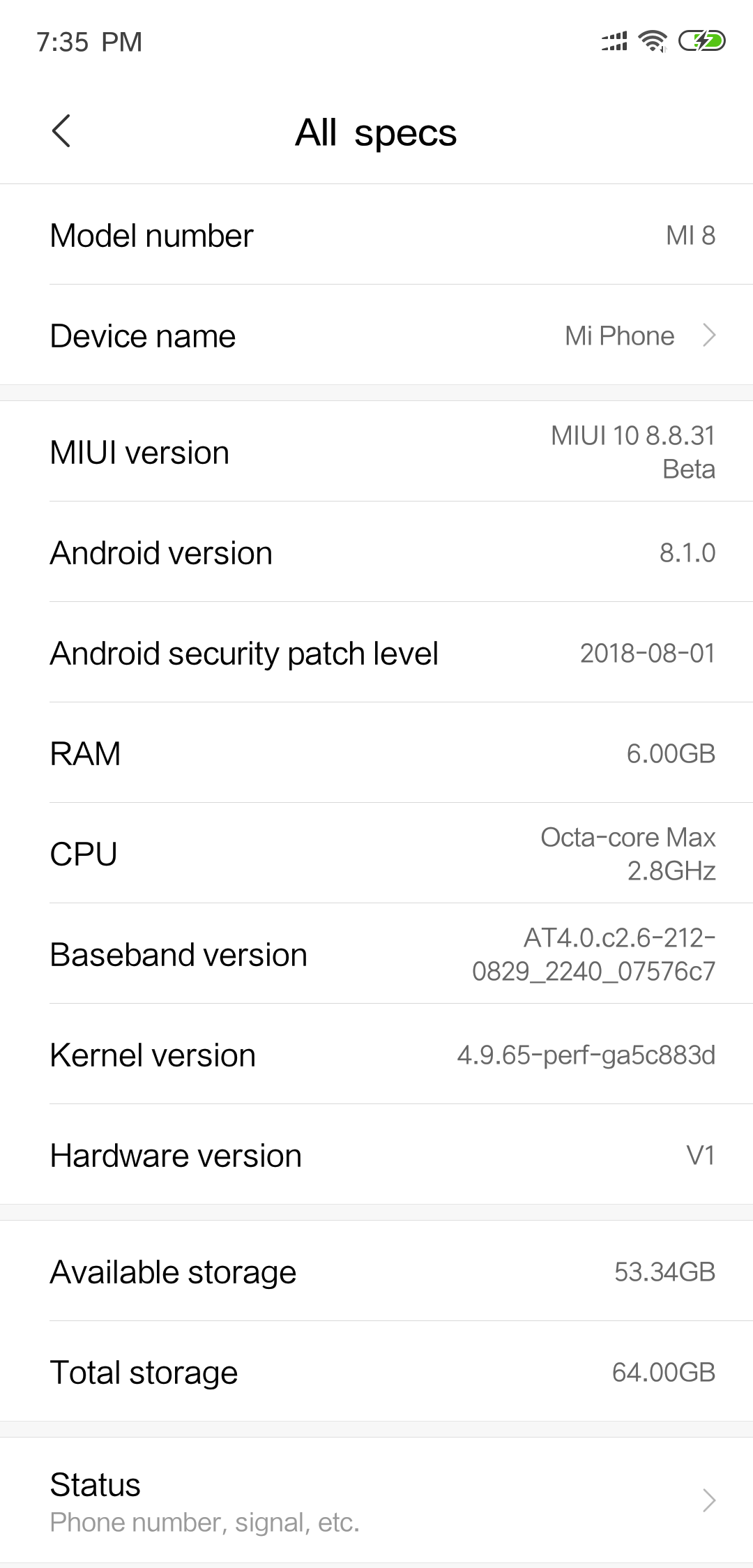753x1568 pixels.
Task: Tap the Kernel version row
Action: tap(376, 1055)
